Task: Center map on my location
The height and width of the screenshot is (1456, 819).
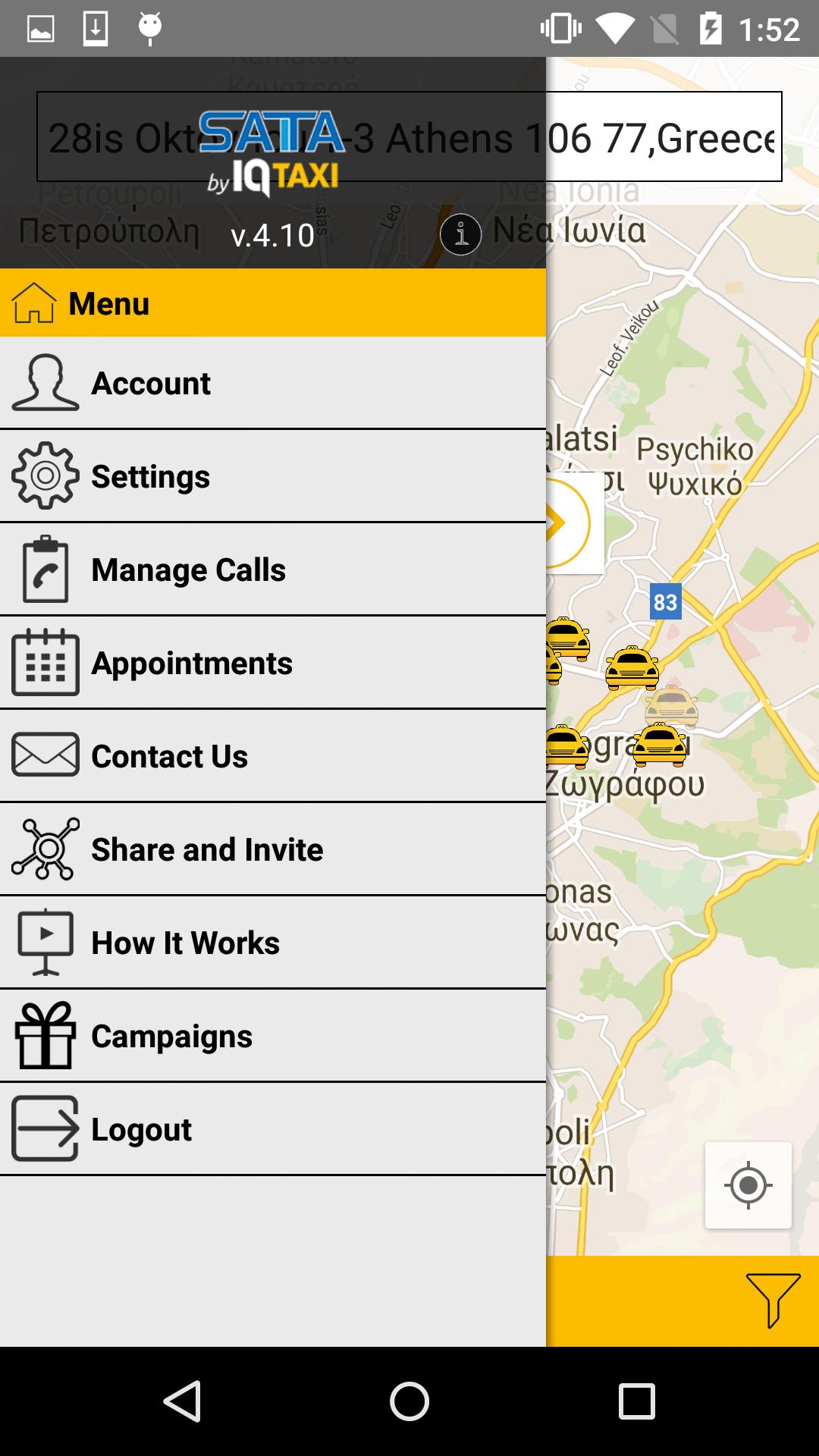Action: tap(748, 1185)
